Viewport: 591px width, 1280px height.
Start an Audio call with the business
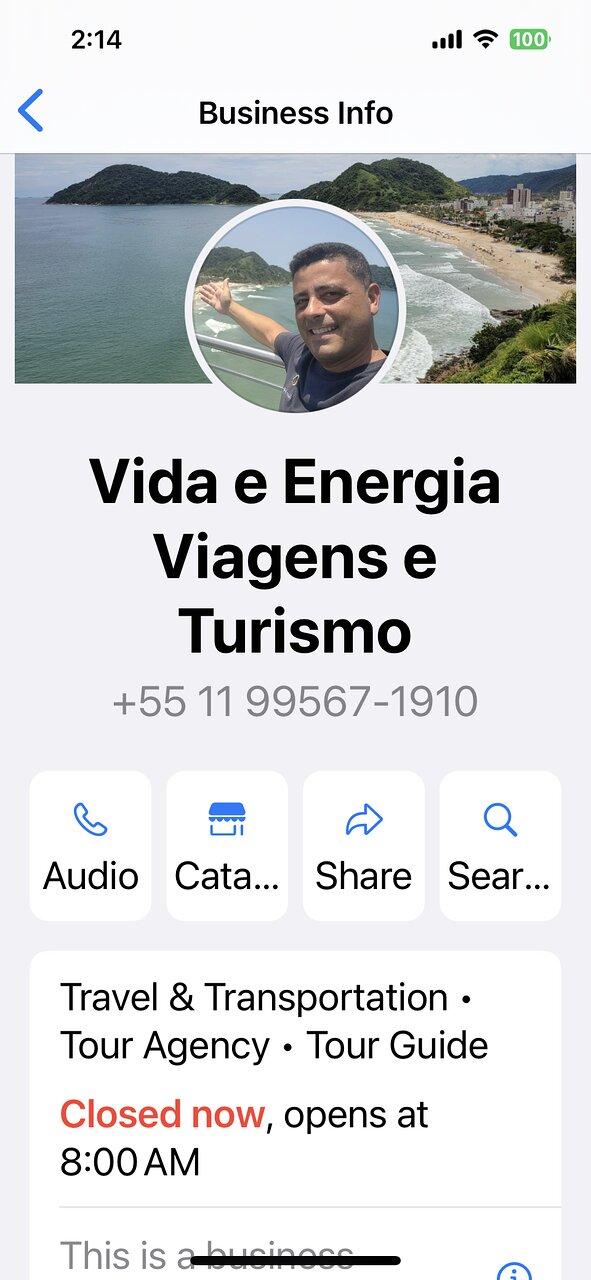90,846
